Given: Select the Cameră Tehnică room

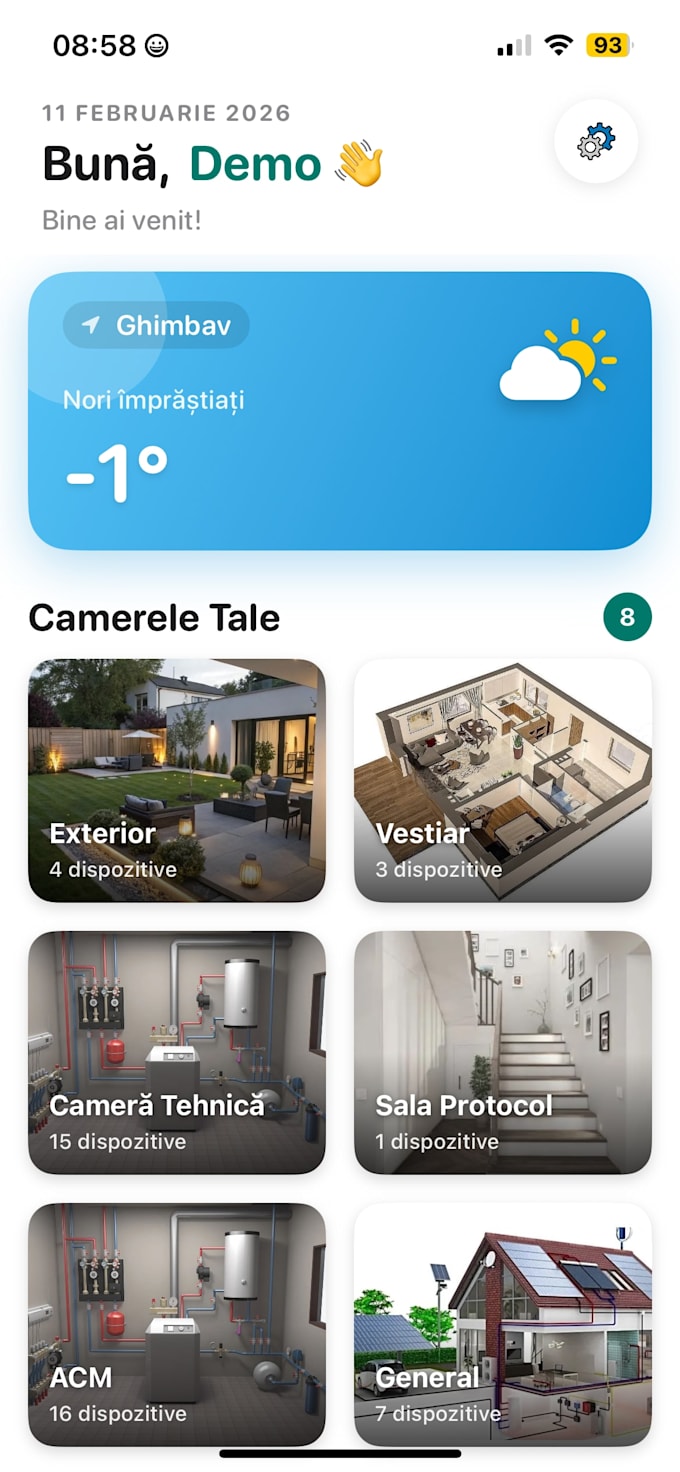Looking at the screenshot, I should (x=177, y=1052).
